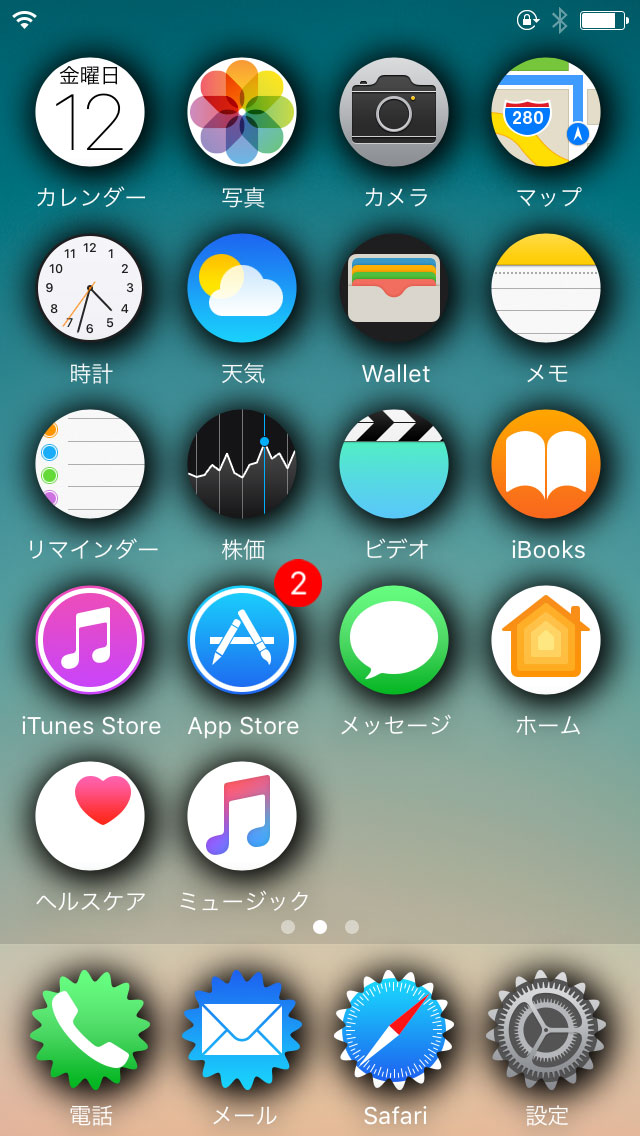Check the 天気 (Weather) app
Image resolution: width=640 pixels, height=1136 pixels.
(242, 288)
